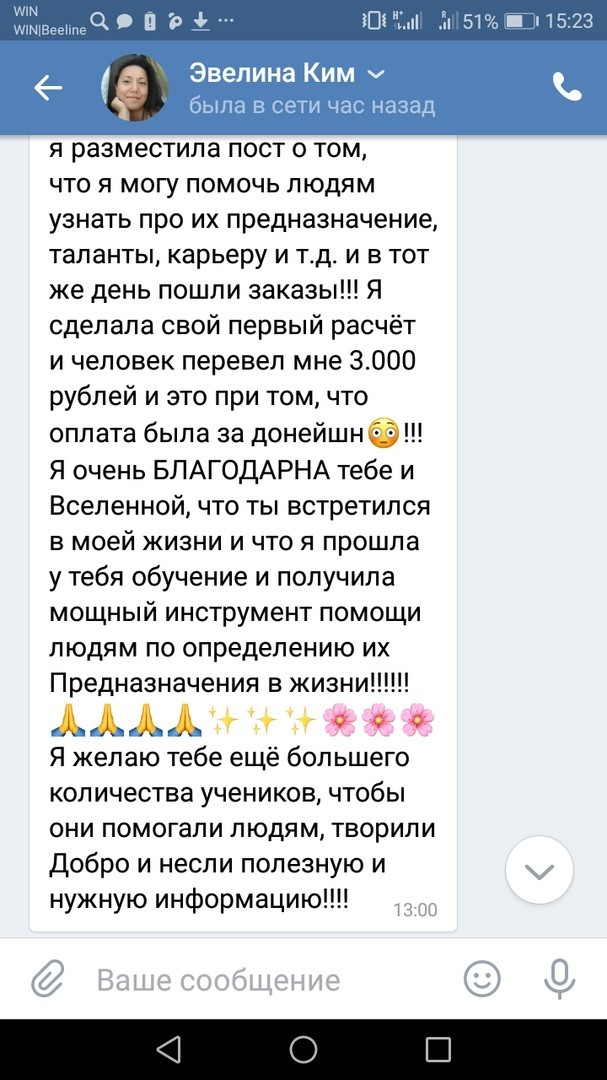Expand the Эвелина Ким chat dropdown
This screenshot has width=607, height=1080.
coord(375,75)
